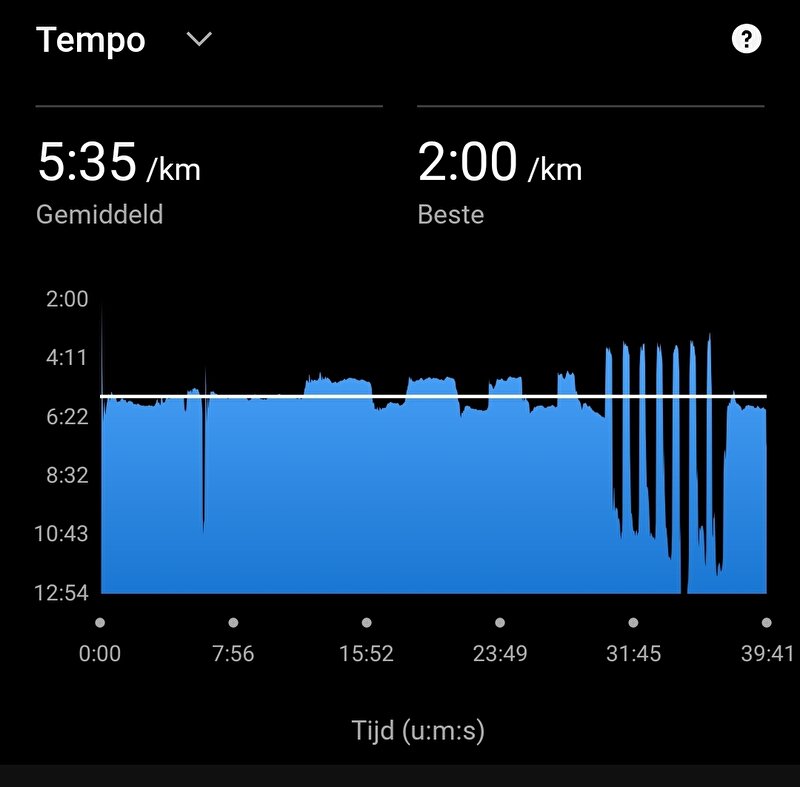Open the help question mark icon

click(x=746, y=40)
